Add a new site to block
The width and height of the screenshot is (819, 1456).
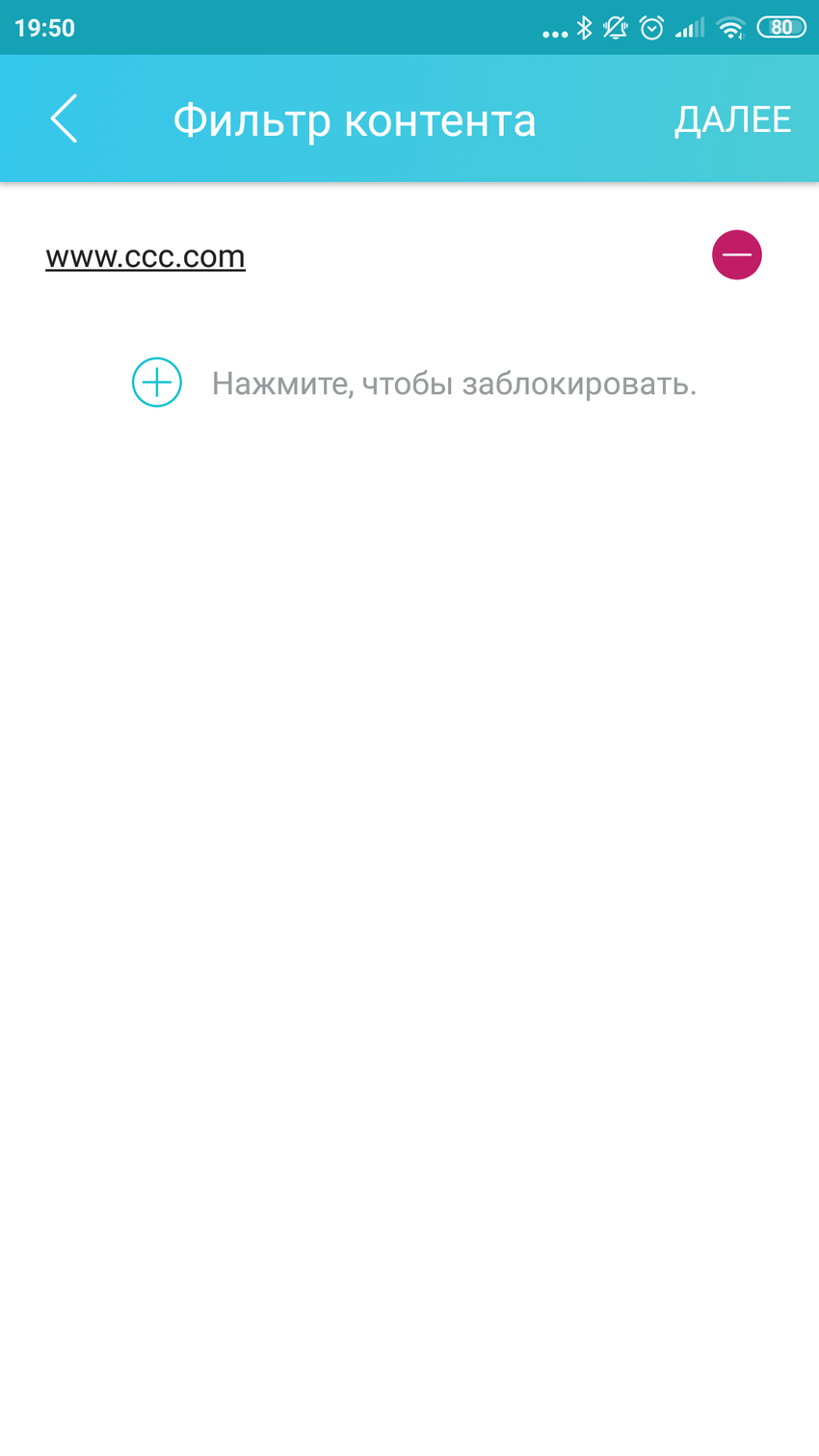click(x=157, y=383)
